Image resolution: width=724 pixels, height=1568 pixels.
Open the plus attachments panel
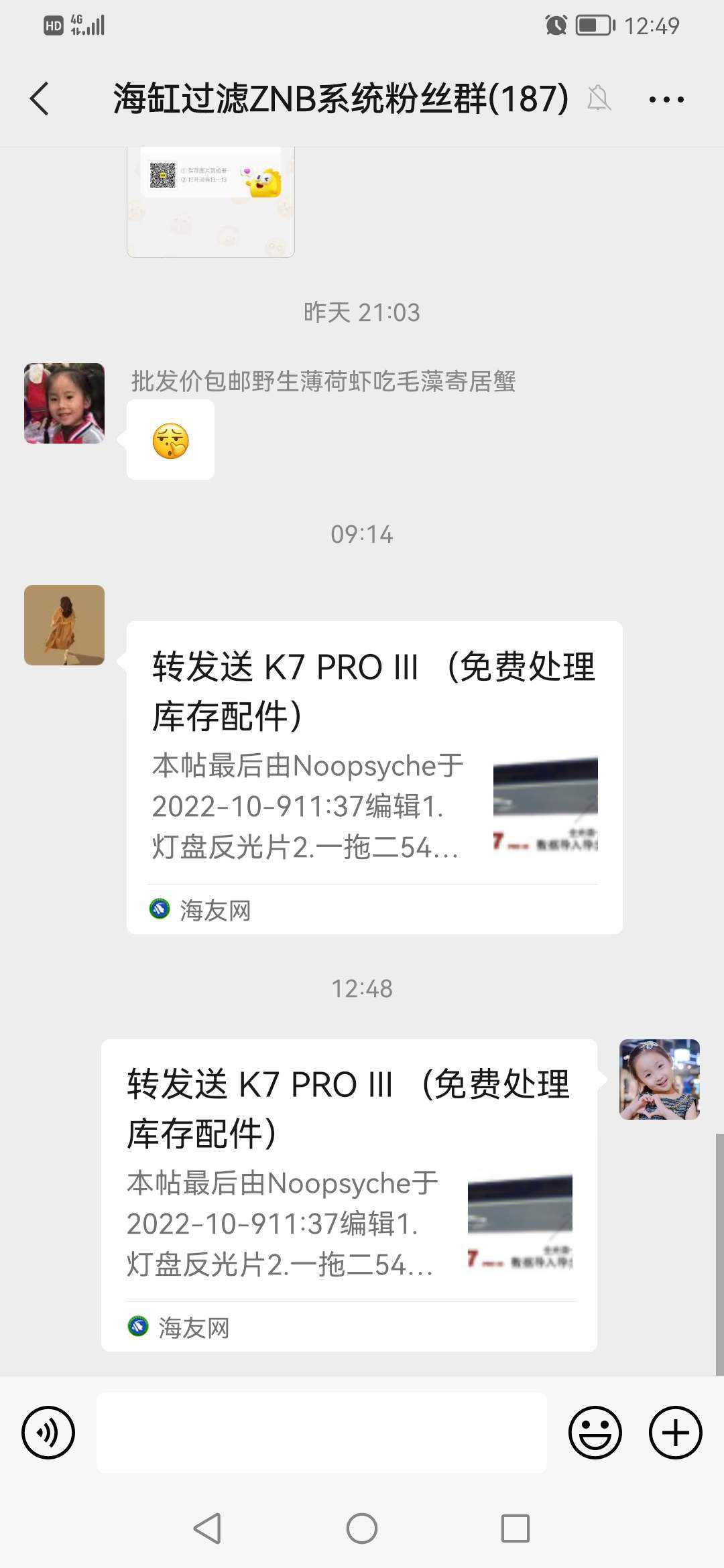click(675, 1433)
